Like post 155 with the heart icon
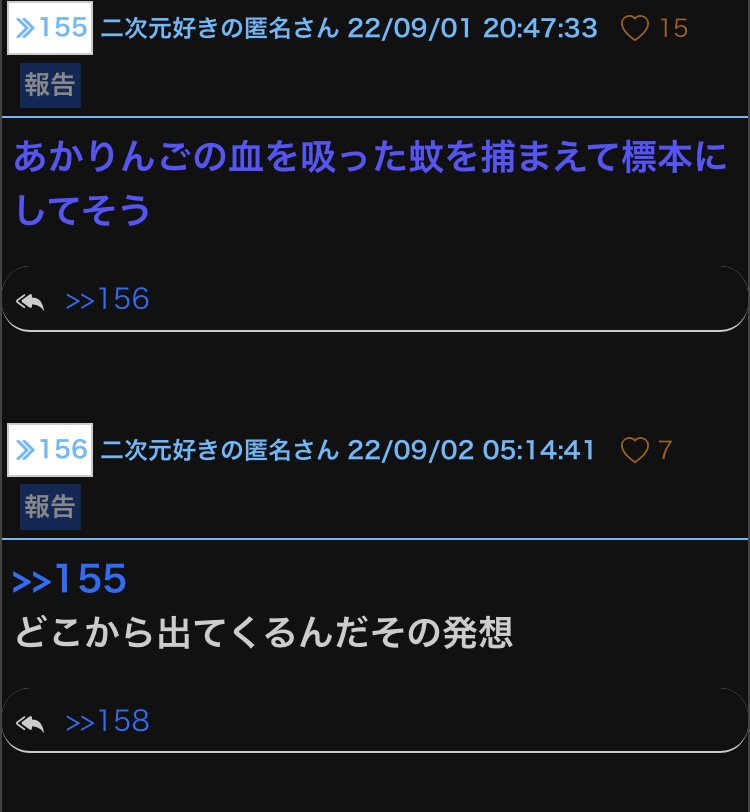This screenshot has height=812, width=750. [x=634, y=28]
